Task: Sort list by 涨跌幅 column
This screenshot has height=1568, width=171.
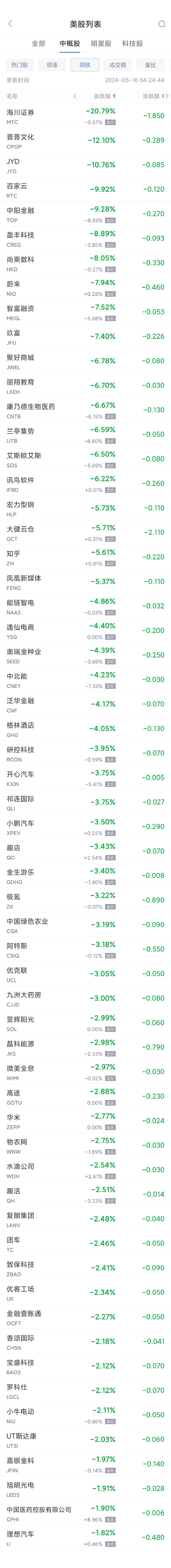Action: [104, 96]
